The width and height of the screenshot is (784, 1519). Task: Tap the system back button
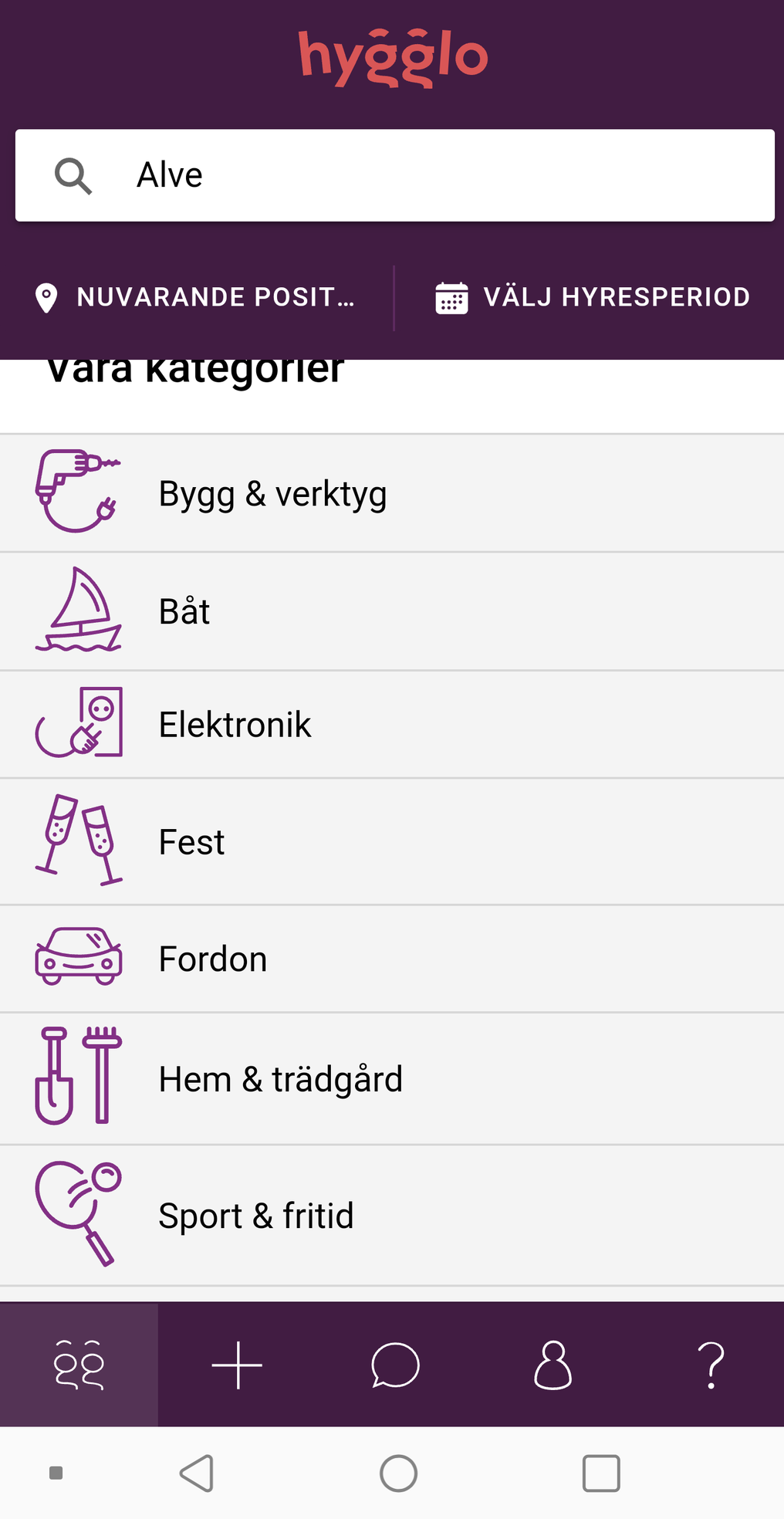198,1473
